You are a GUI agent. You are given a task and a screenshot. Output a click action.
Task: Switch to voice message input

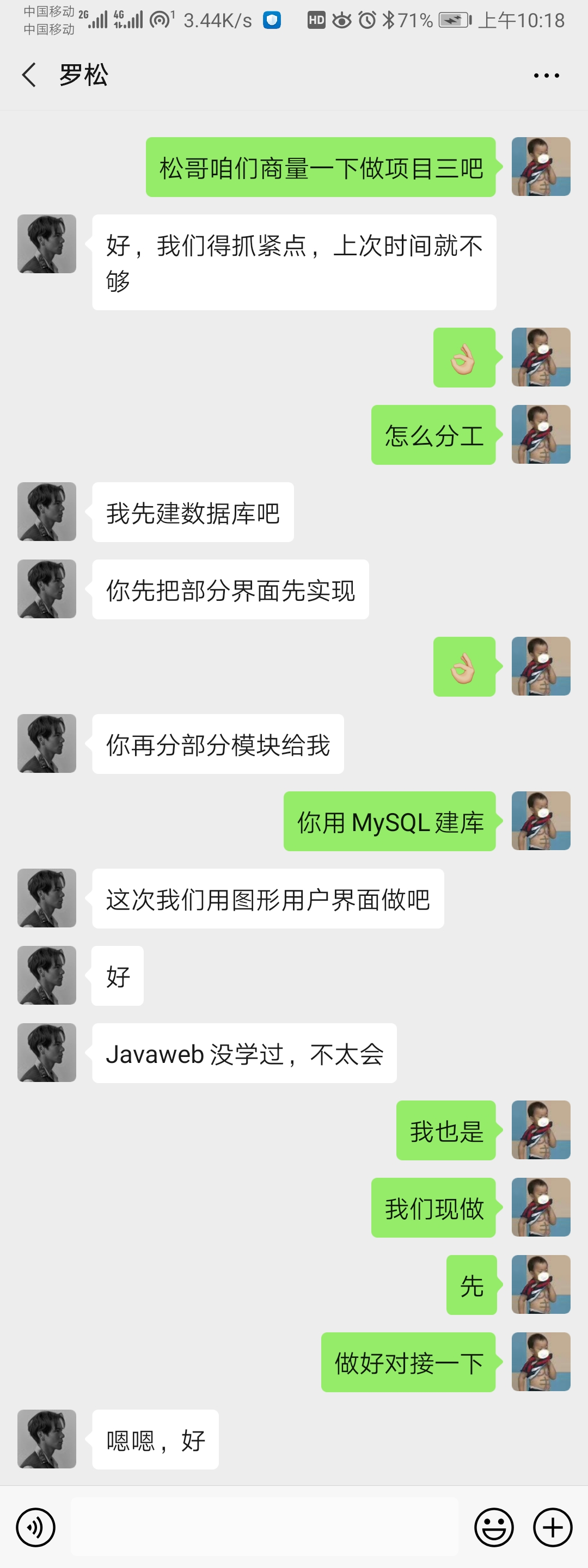[x=35, y=1527]
